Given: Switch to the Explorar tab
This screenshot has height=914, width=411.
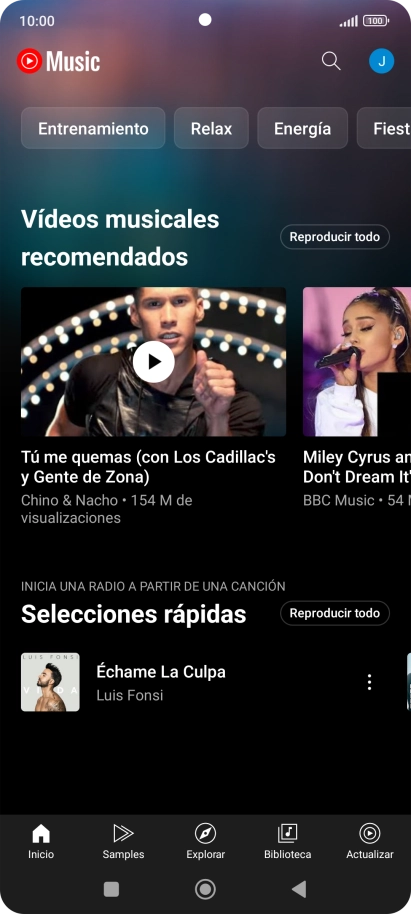Looking at the screenshot, I should click(x=205, y=842).
